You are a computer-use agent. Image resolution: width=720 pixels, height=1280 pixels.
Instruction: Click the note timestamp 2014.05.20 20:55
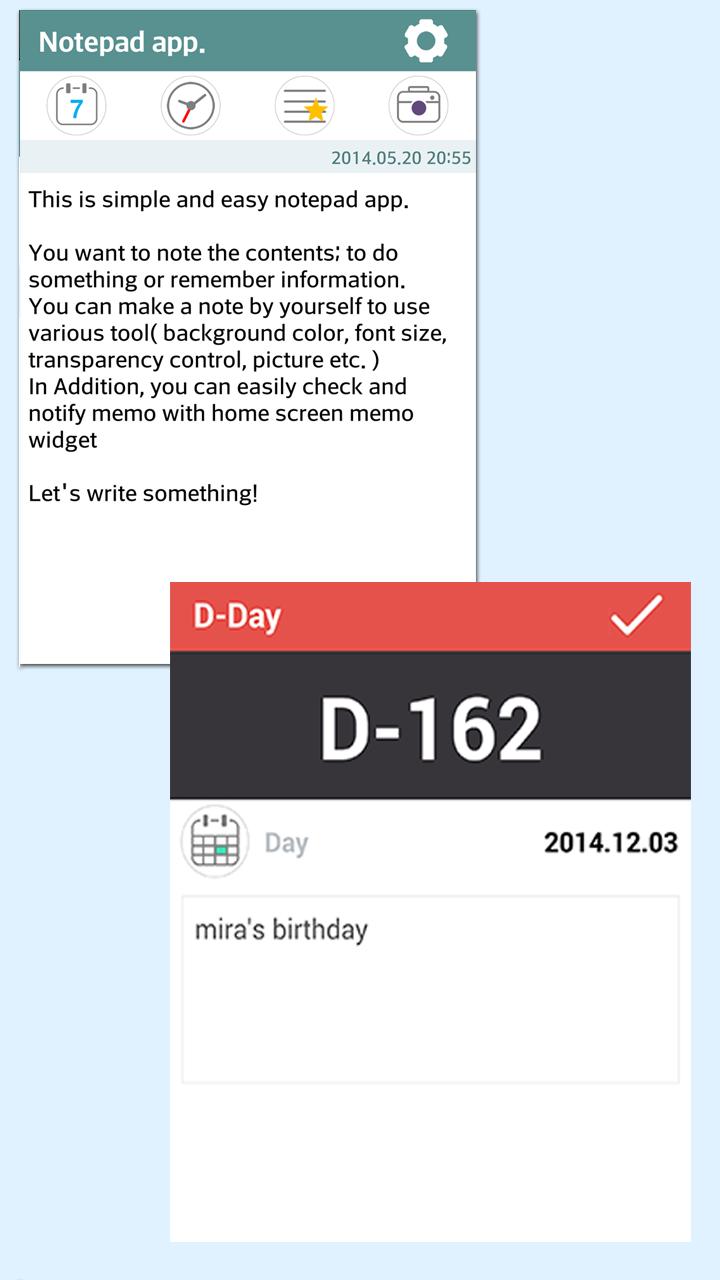401,157
